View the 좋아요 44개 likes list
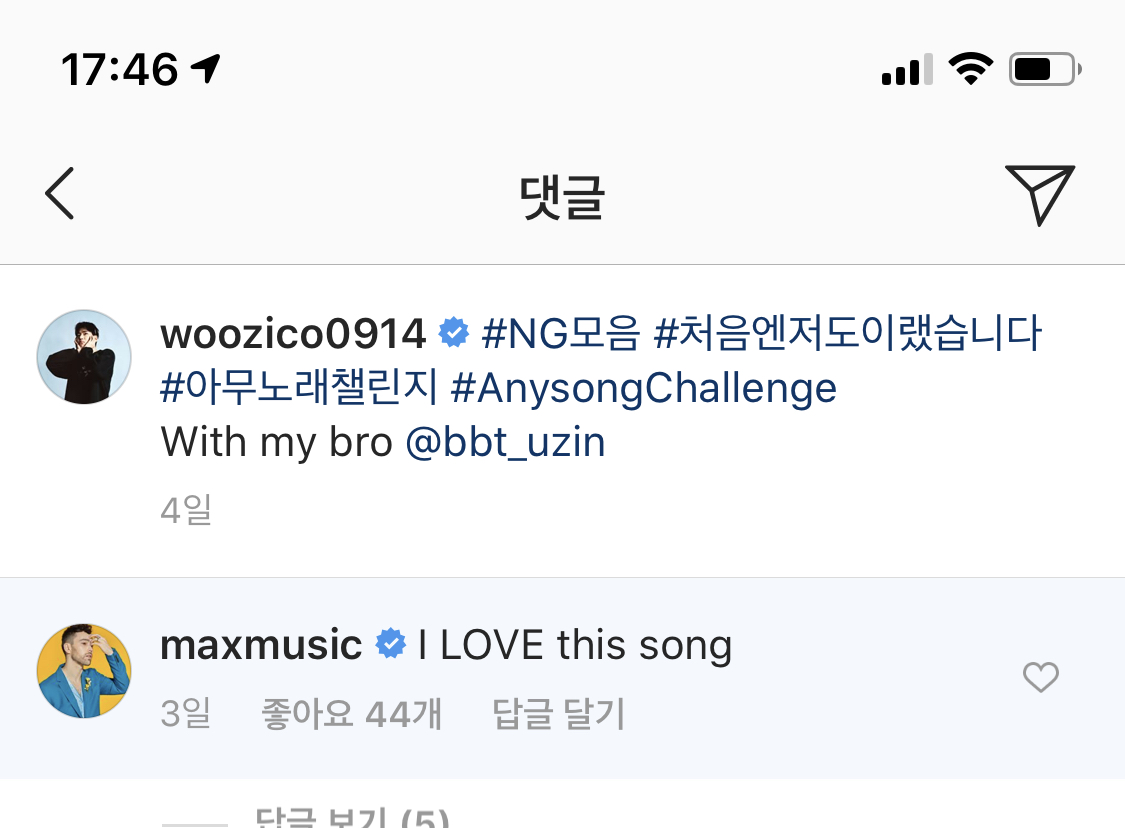The height and width of the screenshot is (828, 1125). pyautogui.click(x=351, y=714)
